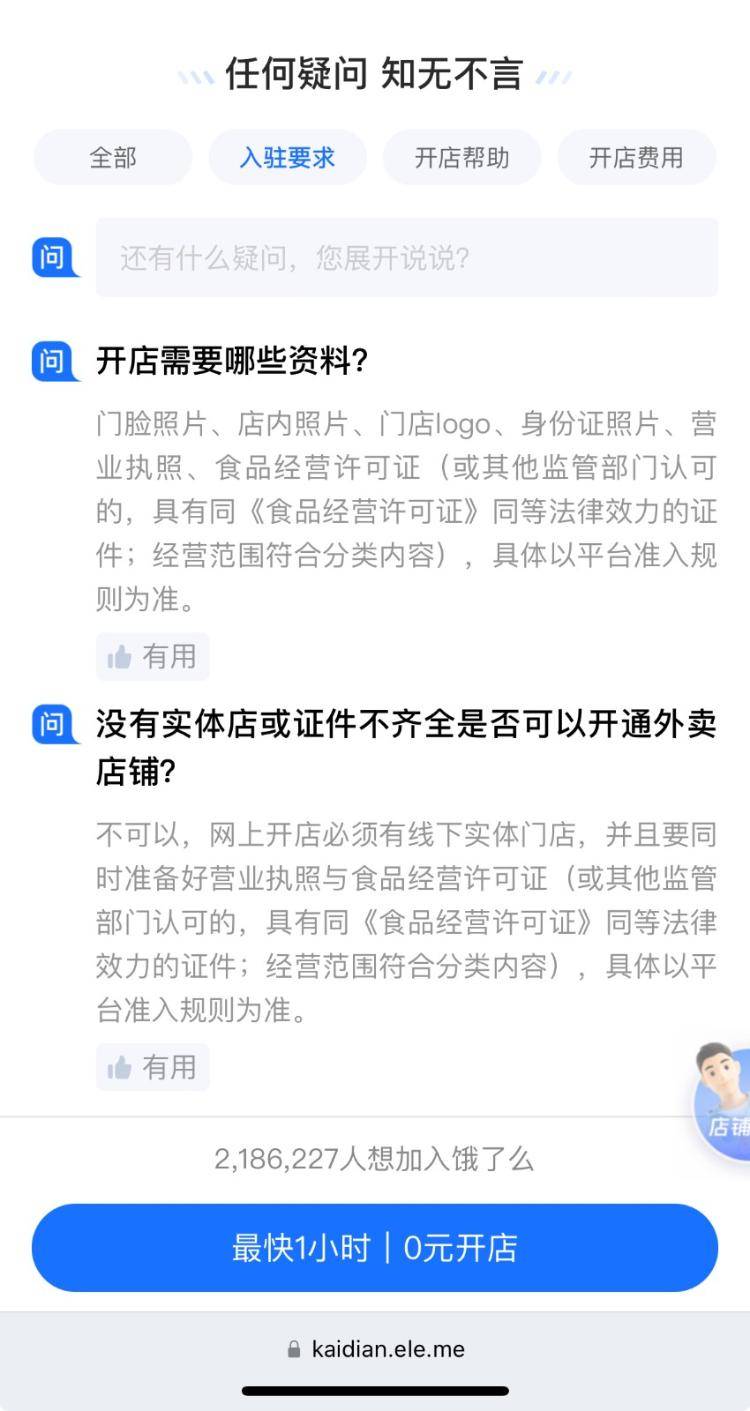Open the 开店帮助 tab
The width and height of the screenshot is (750, 1411).
[x=462, y=157]
